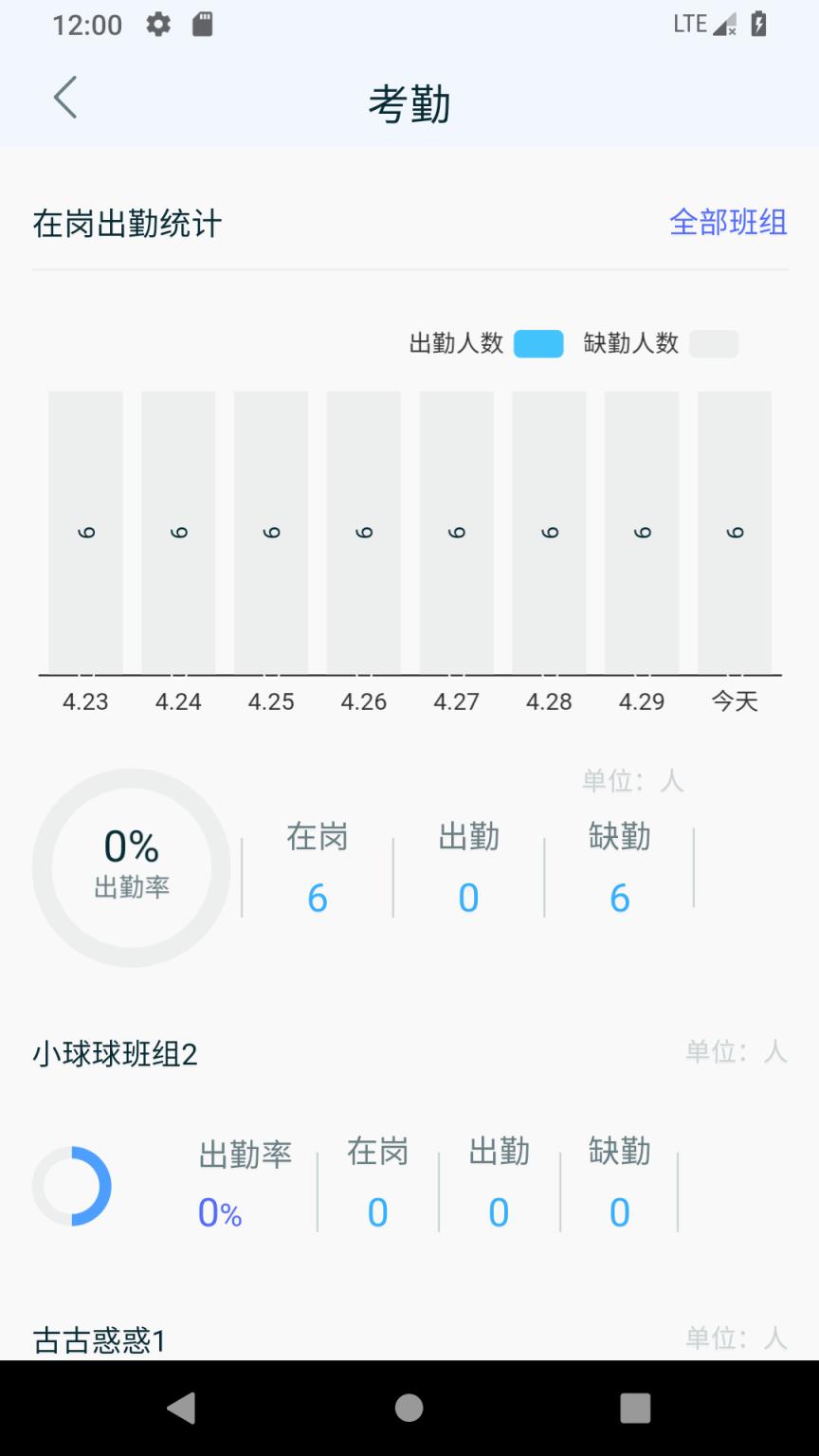The width and height of the screenshot is (819, 1456).
Task: Toggle the 出勤人数 legend entry
Action: point(482,343)
